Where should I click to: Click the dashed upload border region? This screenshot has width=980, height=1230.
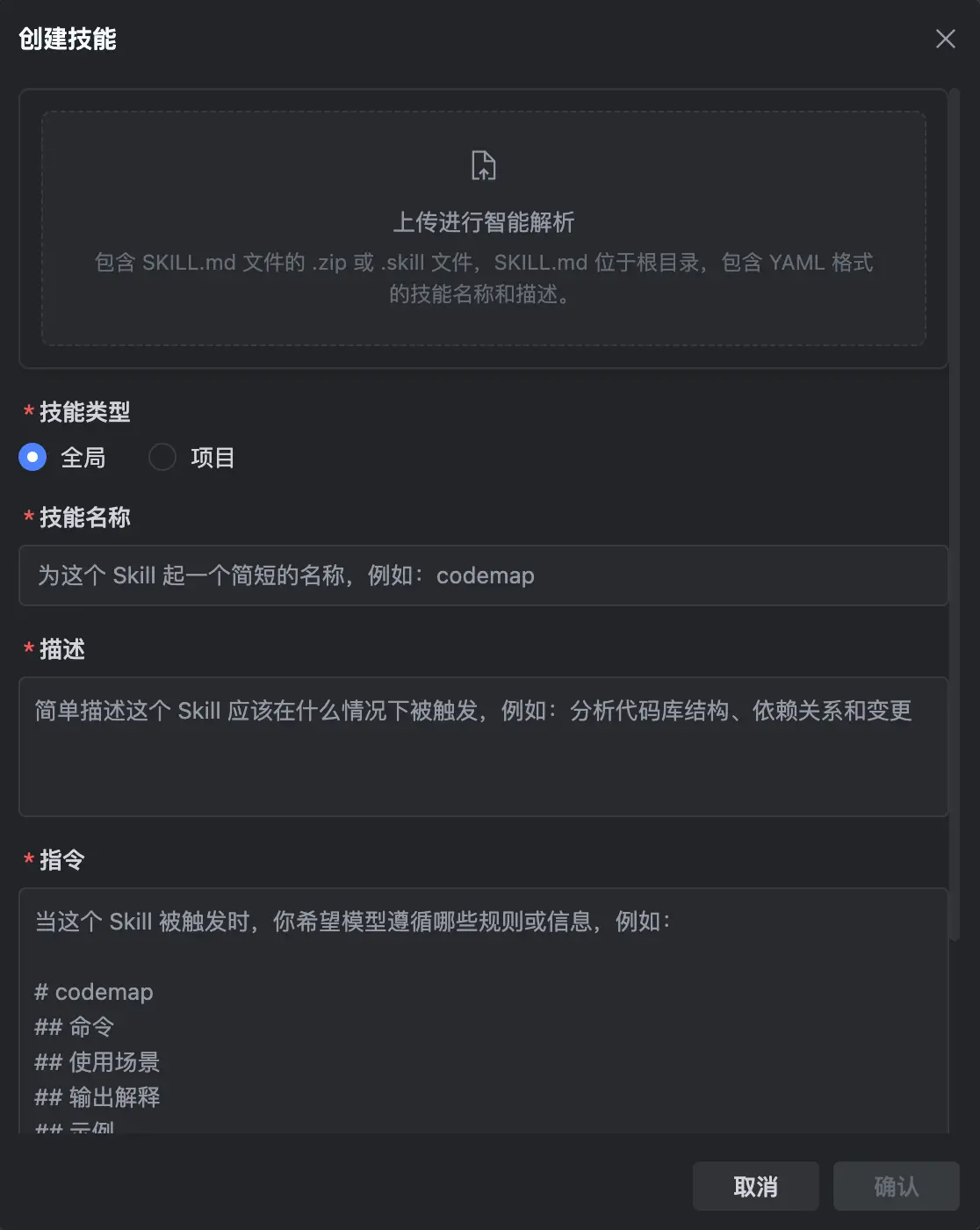click(483, 227)
